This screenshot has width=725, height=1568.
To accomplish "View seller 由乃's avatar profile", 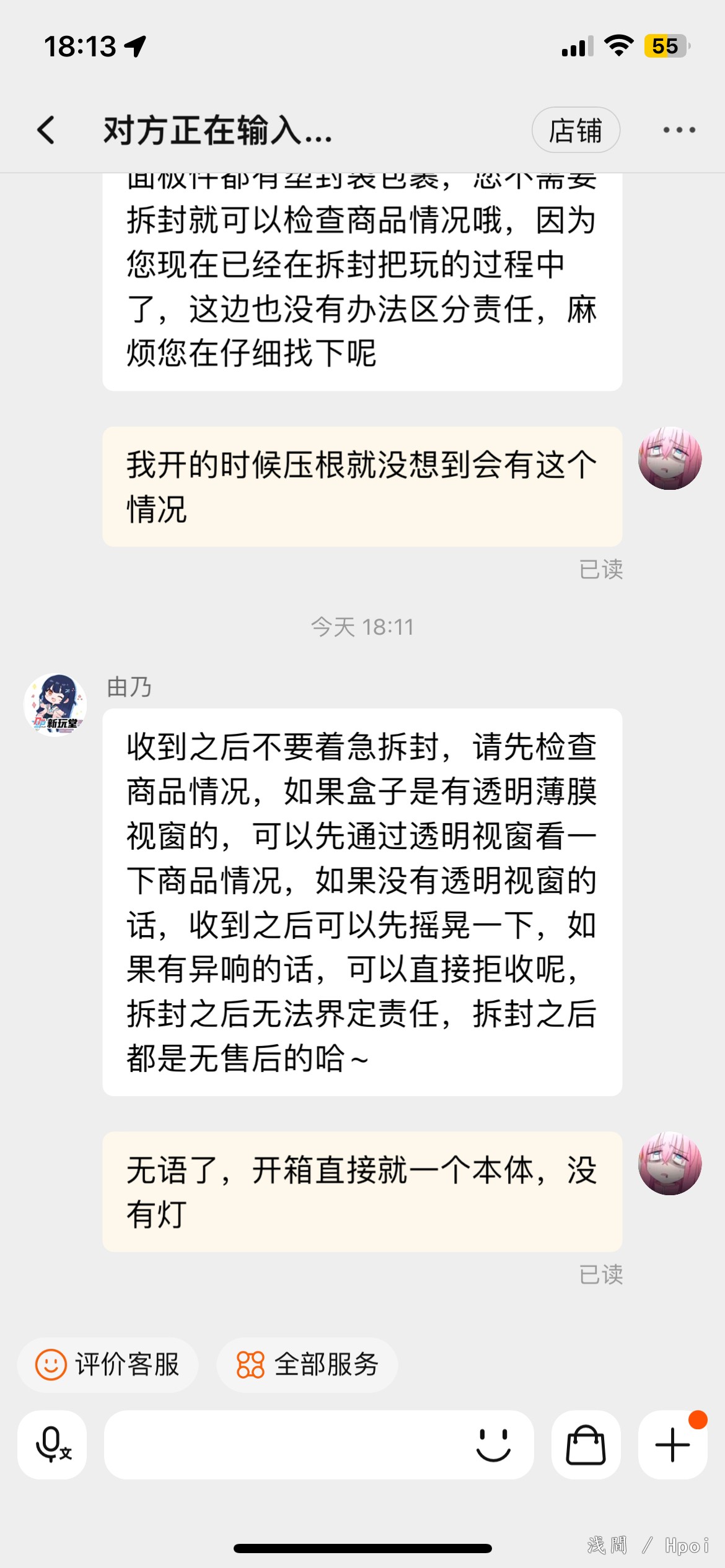I will (55, 705).
